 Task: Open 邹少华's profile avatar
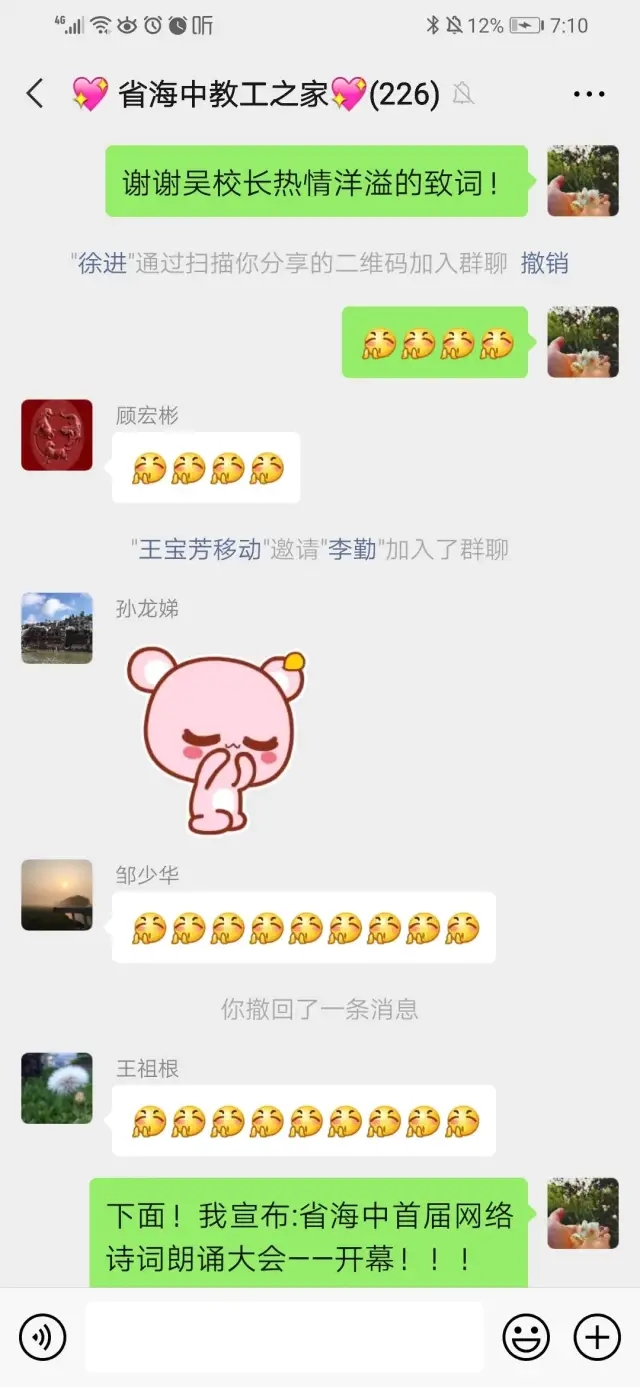[x=57, y=895]
